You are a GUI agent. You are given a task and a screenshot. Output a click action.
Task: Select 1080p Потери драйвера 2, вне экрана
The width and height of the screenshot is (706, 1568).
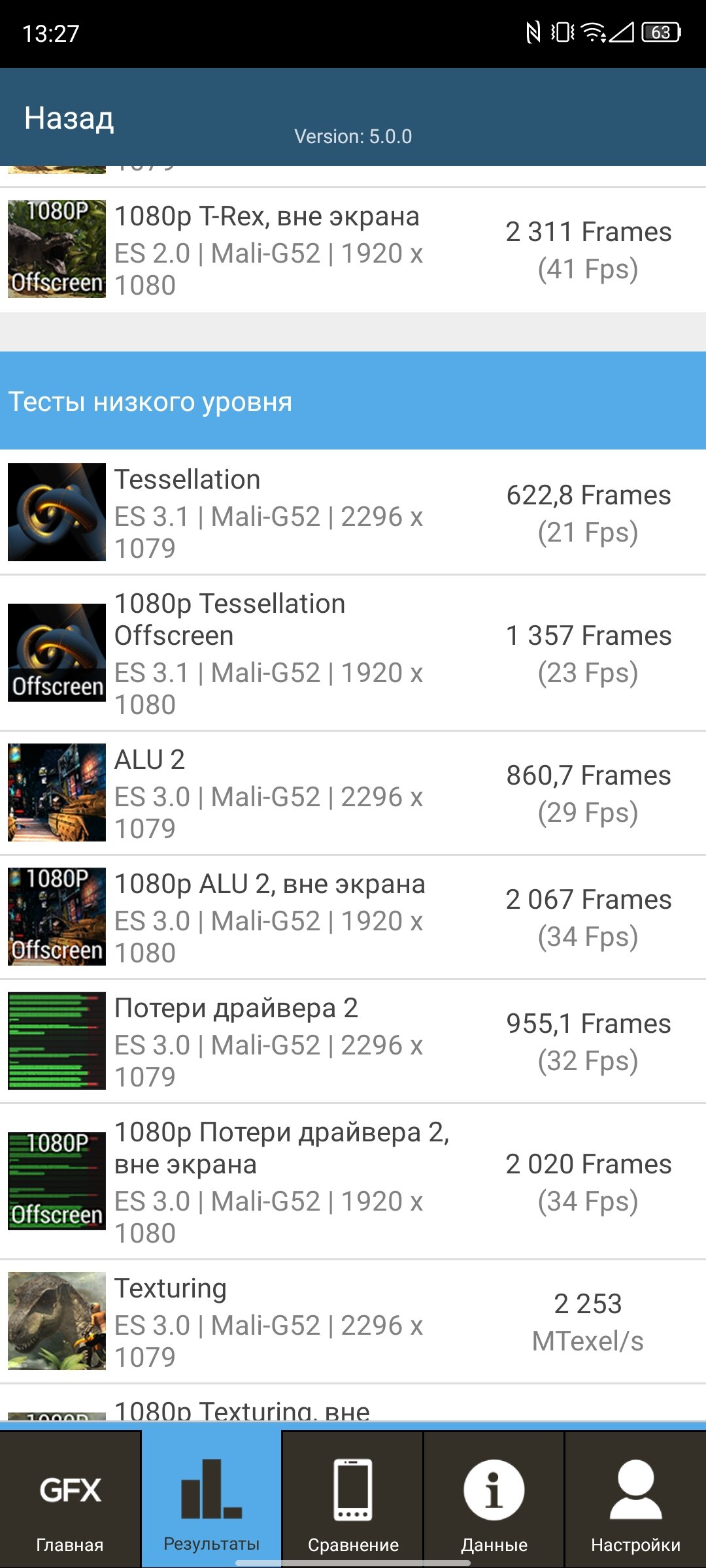tap(353, 1182)
